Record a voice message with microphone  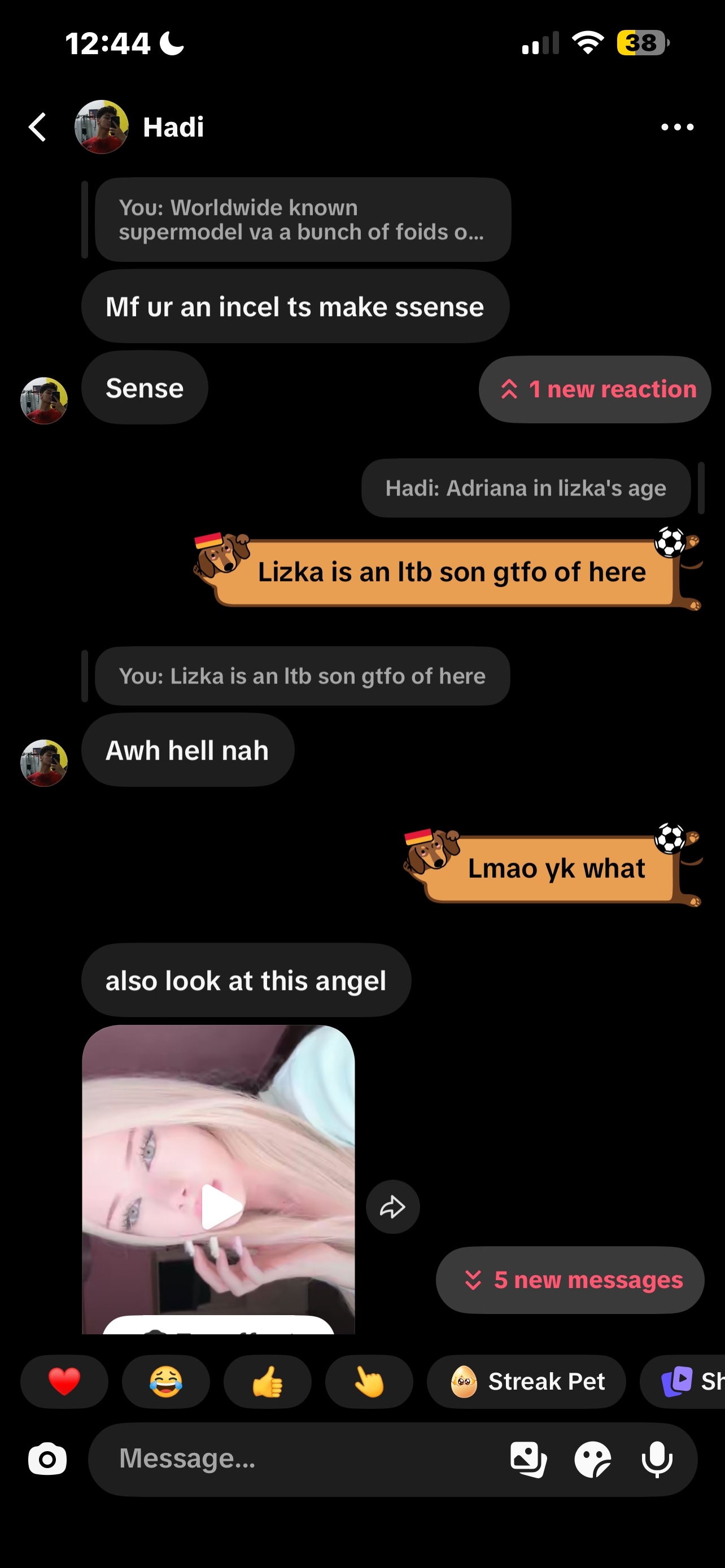657,1459
